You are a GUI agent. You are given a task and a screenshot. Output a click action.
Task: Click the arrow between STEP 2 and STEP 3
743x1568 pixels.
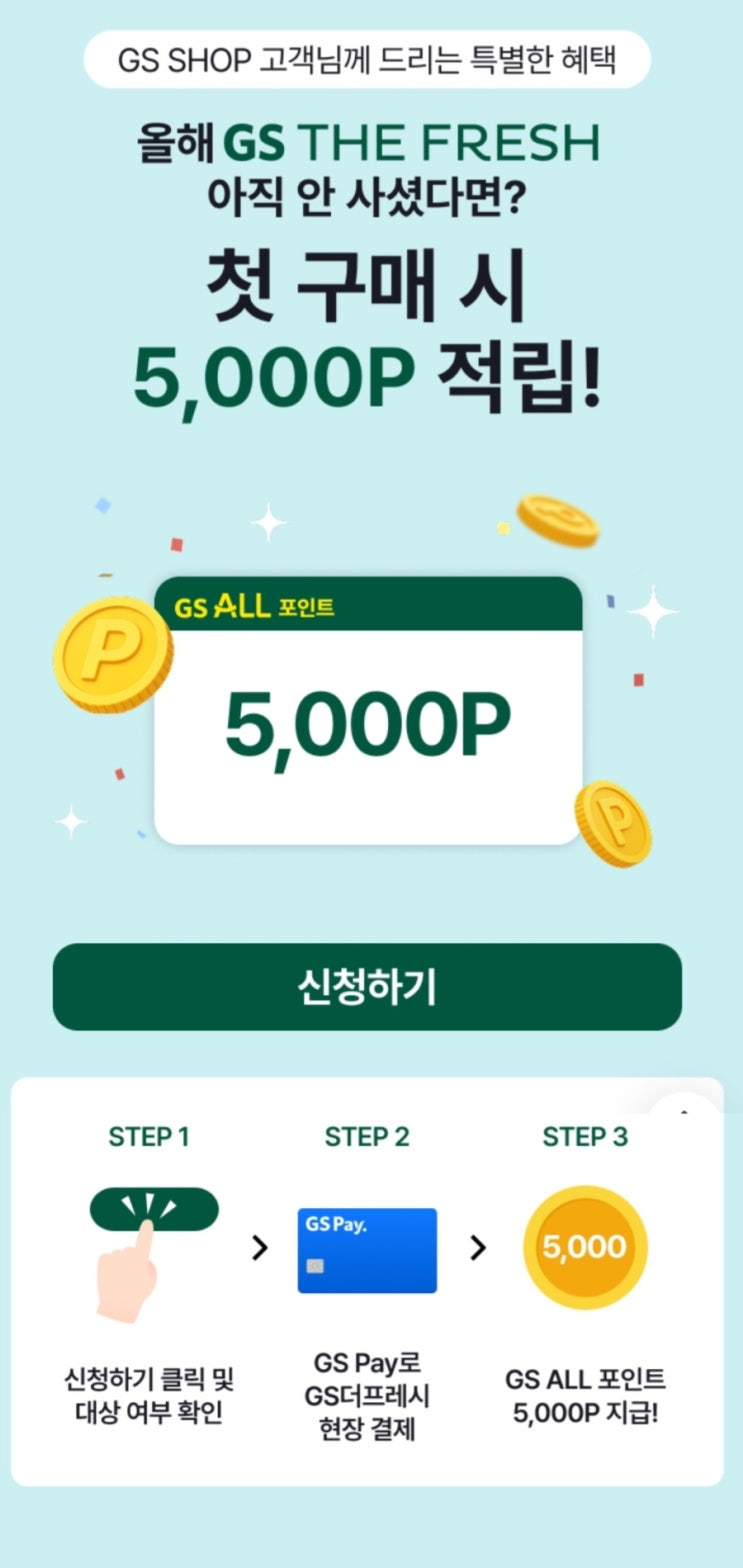(x=477, y=1248)
